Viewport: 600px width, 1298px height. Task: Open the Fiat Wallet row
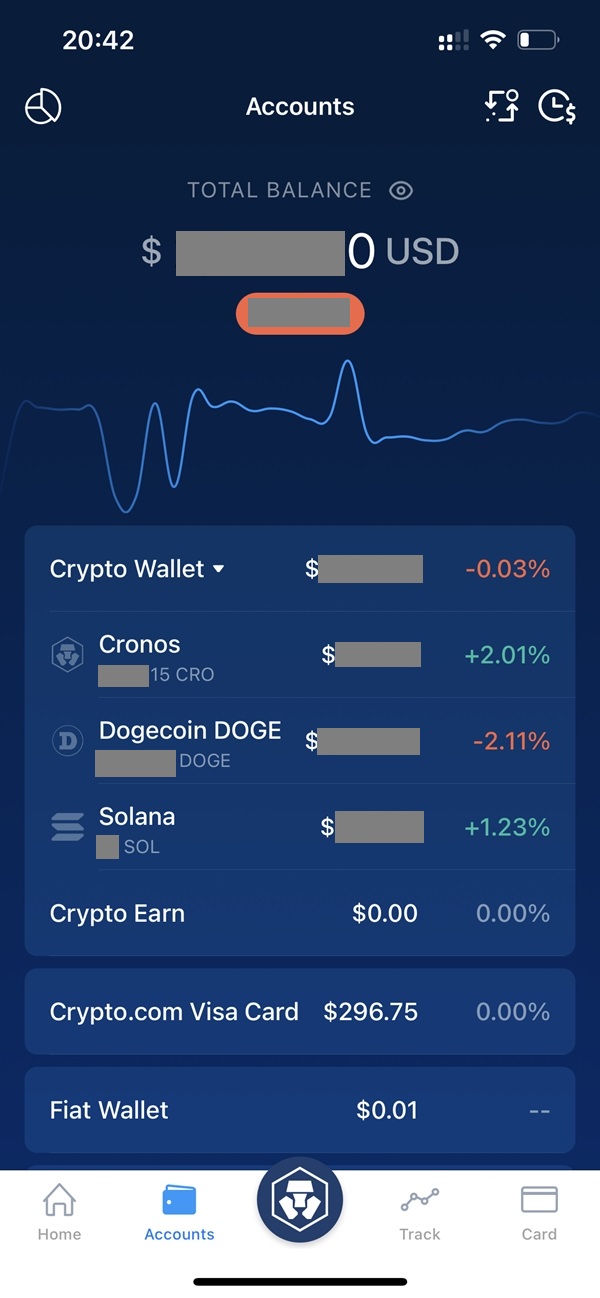click(x=300, y=1110)
